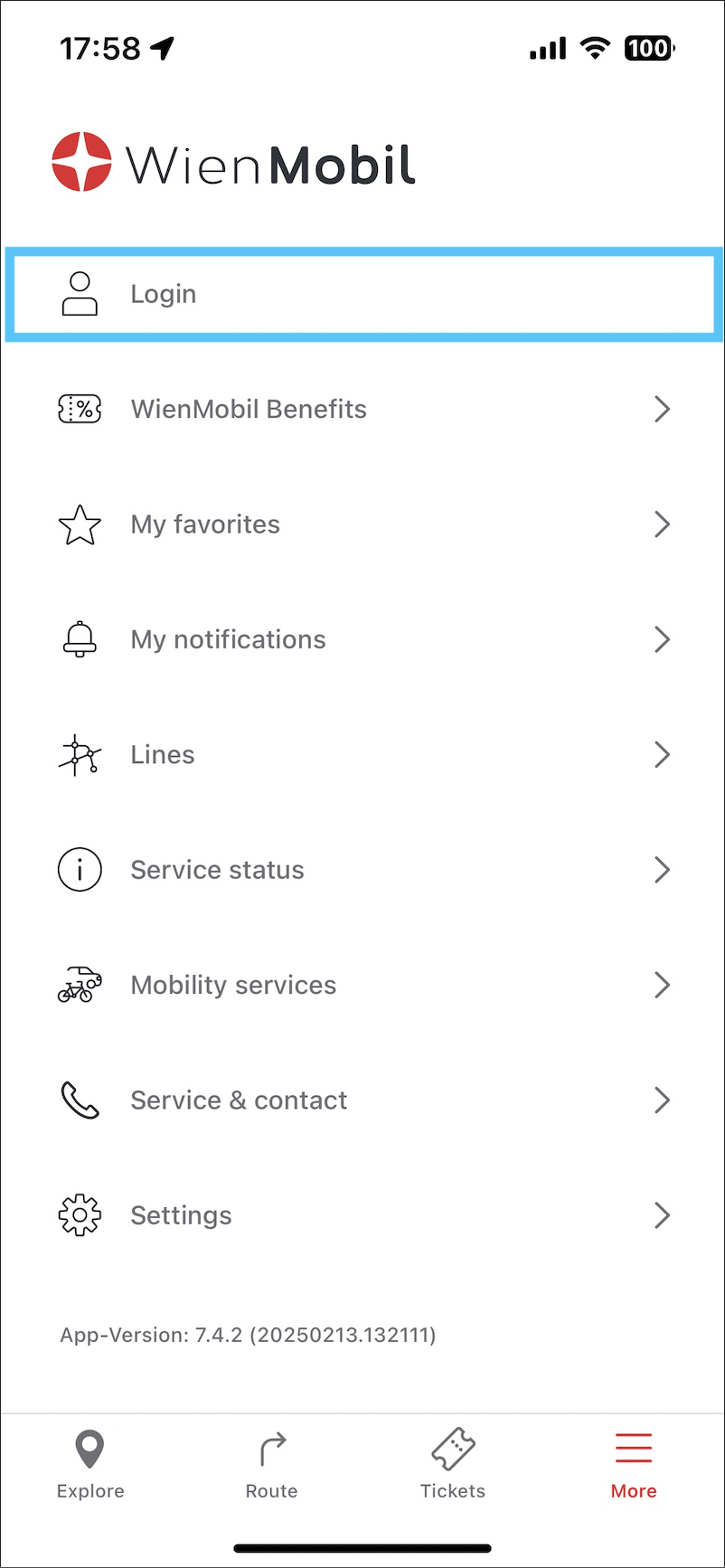Select the More tab
725x1568 pixels.
click(634, 1465)
